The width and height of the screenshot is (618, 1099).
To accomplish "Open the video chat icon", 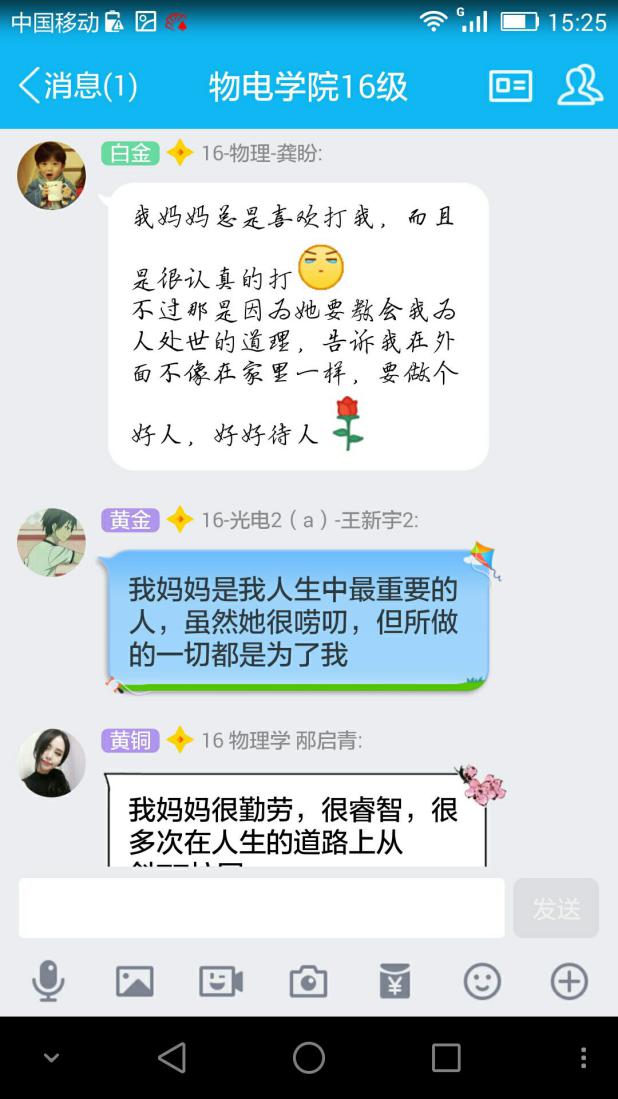I will [221, 981].
